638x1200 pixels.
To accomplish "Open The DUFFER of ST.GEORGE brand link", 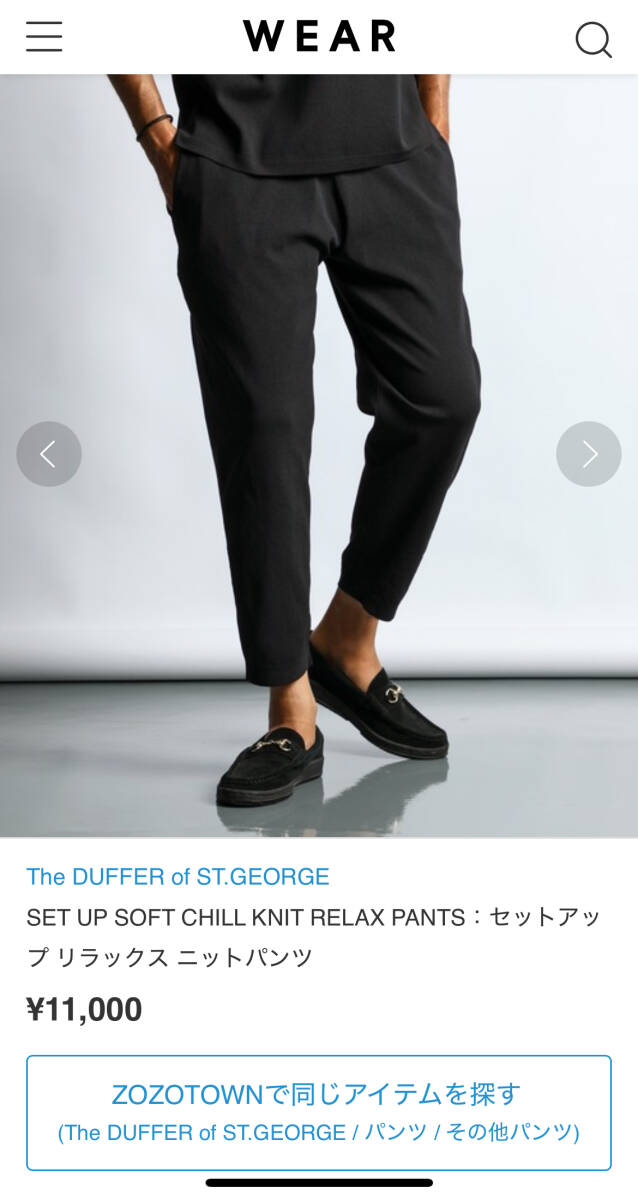I will [178, 877].
